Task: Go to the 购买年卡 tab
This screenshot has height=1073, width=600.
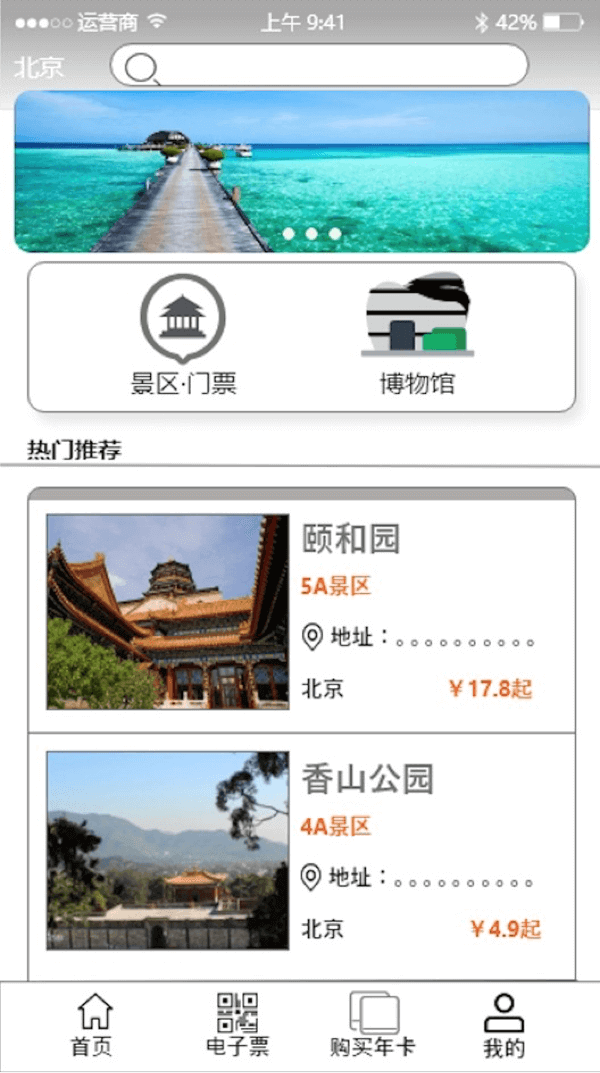Action: point(372,1027)
